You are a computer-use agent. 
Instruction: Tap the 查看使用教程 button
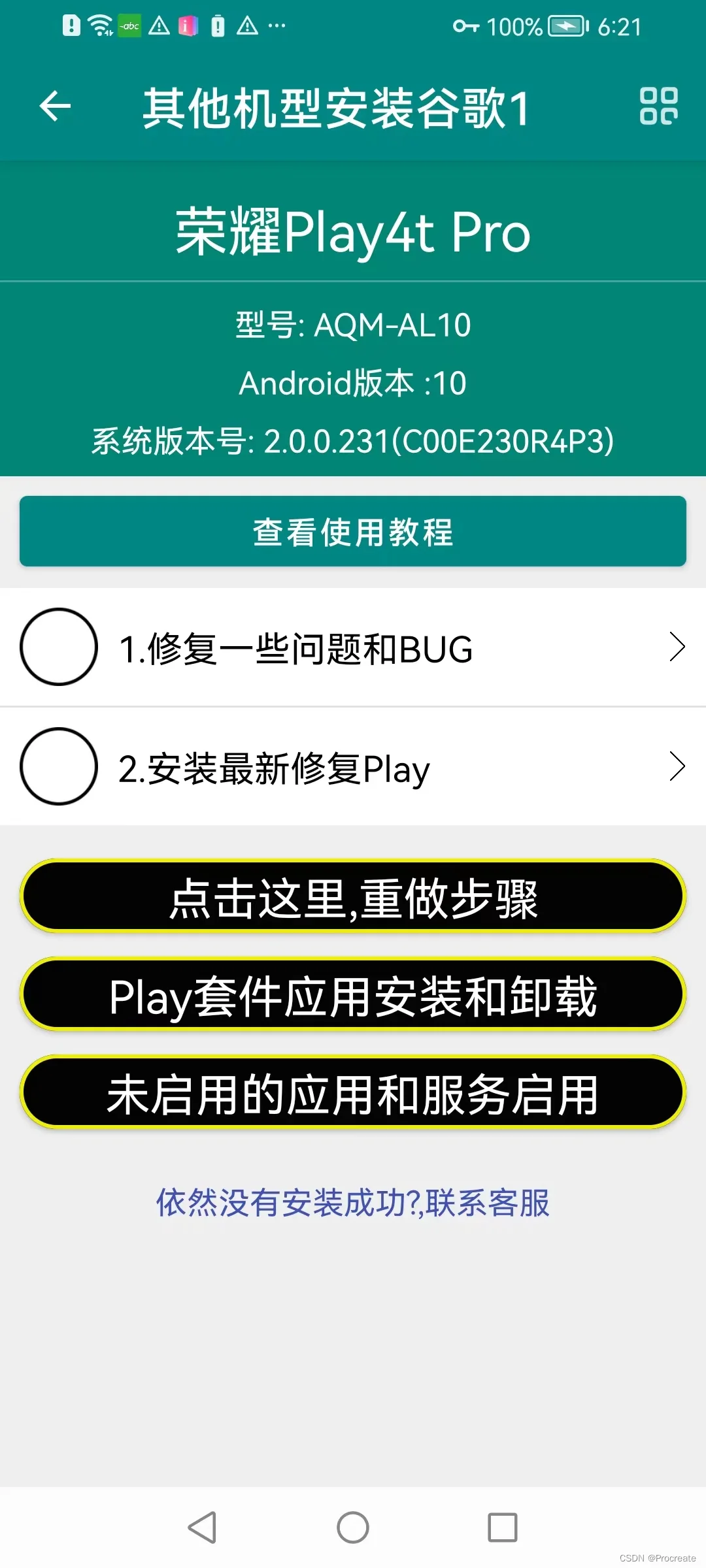click(x=353, y=531)
